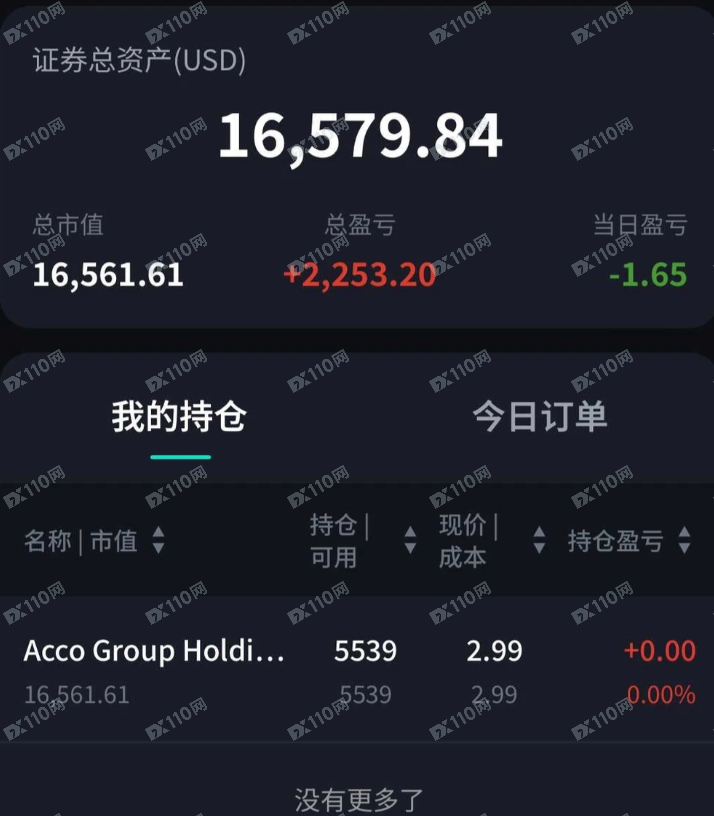Switch to the 今日订单 tab
The height and width of the screenshot is (816, 714).
pos(539,417)
